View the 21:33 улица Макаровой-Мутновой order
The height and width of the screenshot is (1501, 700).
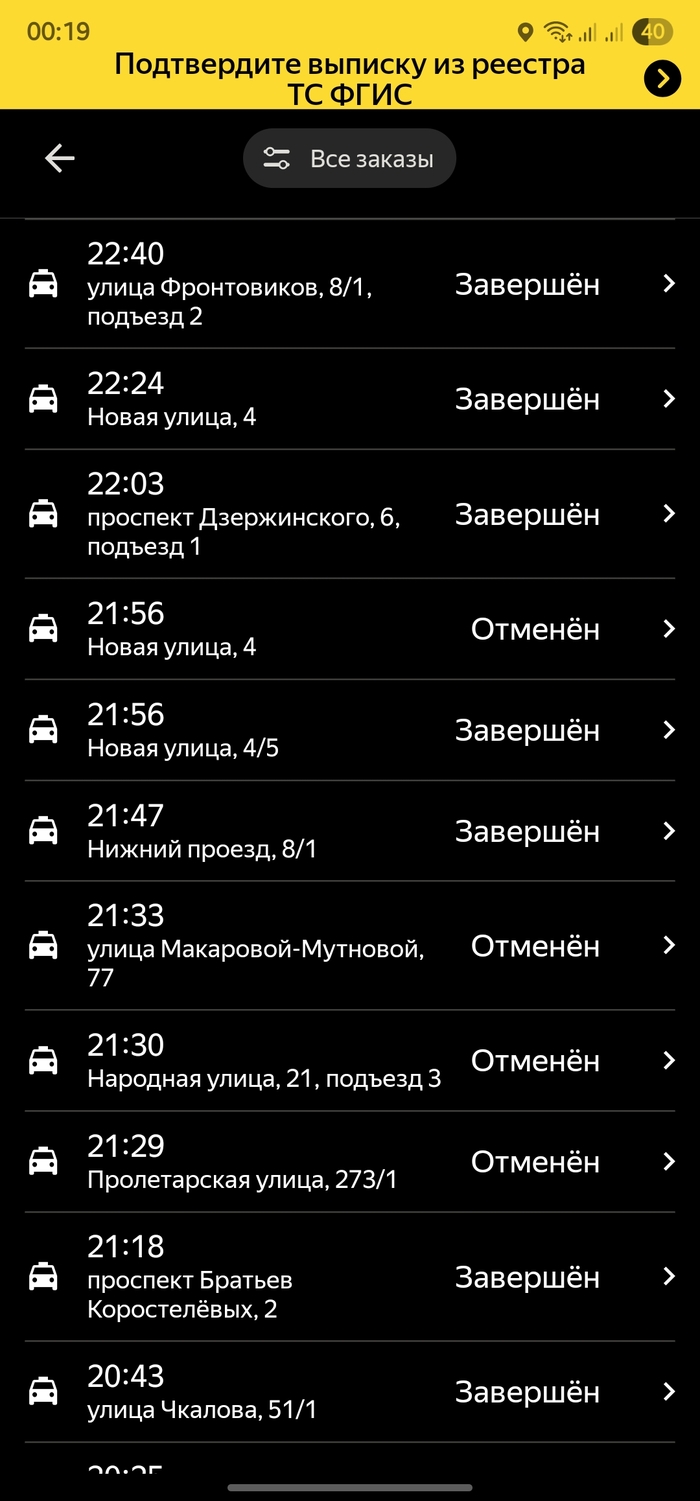(x=350, y=946)
